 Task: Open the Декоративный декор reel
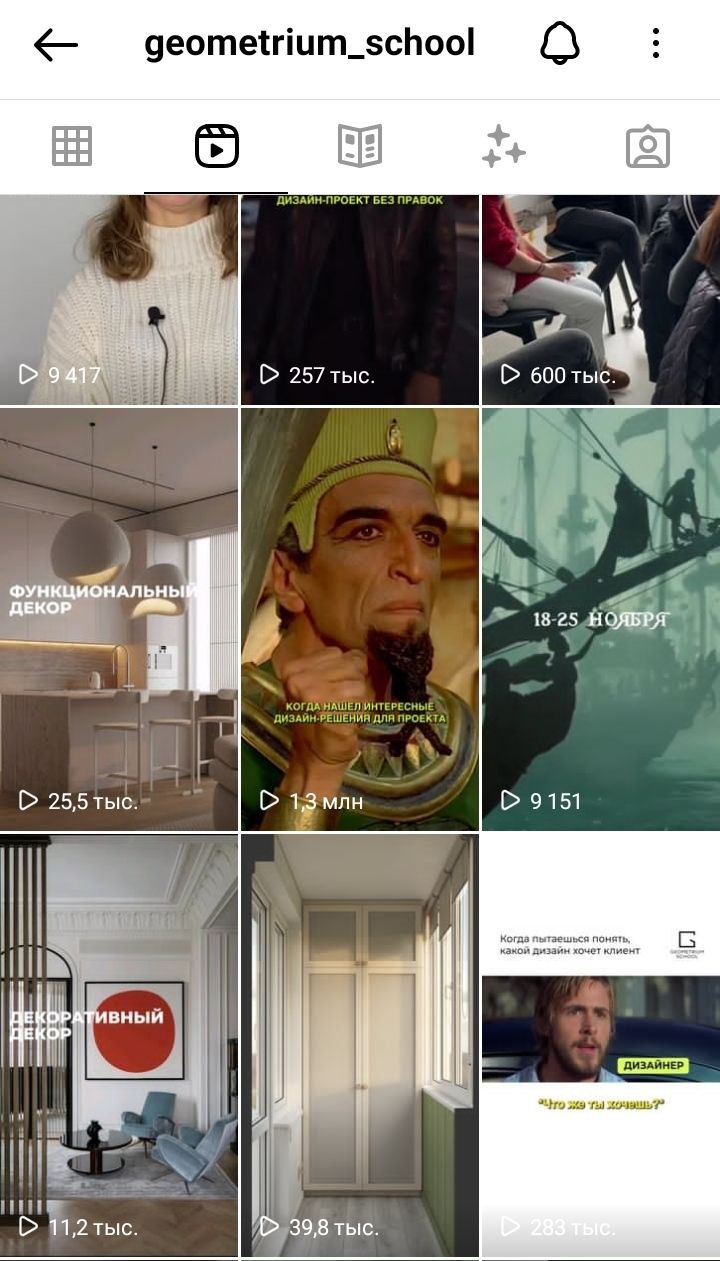pyautogui.click(x=119, y=1045)
